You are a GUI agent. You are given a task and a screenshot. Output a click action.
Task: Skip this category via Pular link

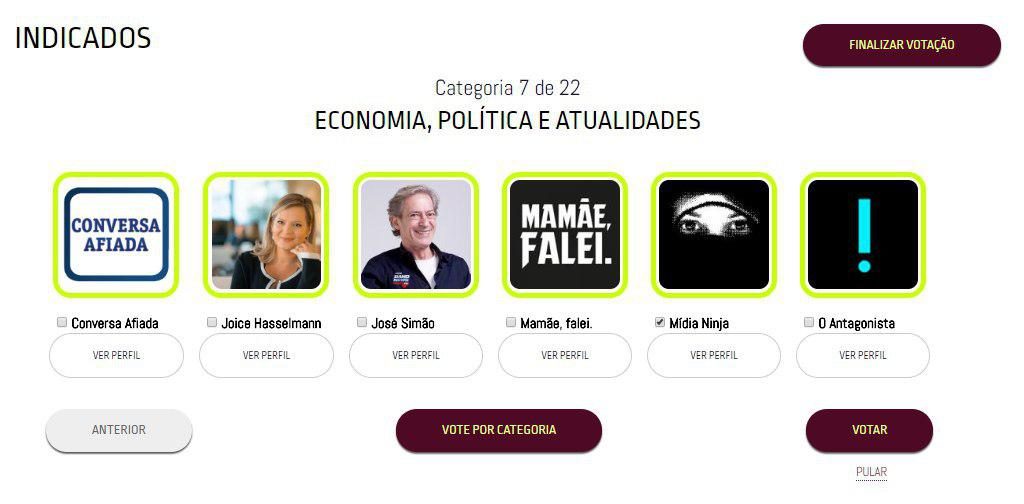point(871,472)
